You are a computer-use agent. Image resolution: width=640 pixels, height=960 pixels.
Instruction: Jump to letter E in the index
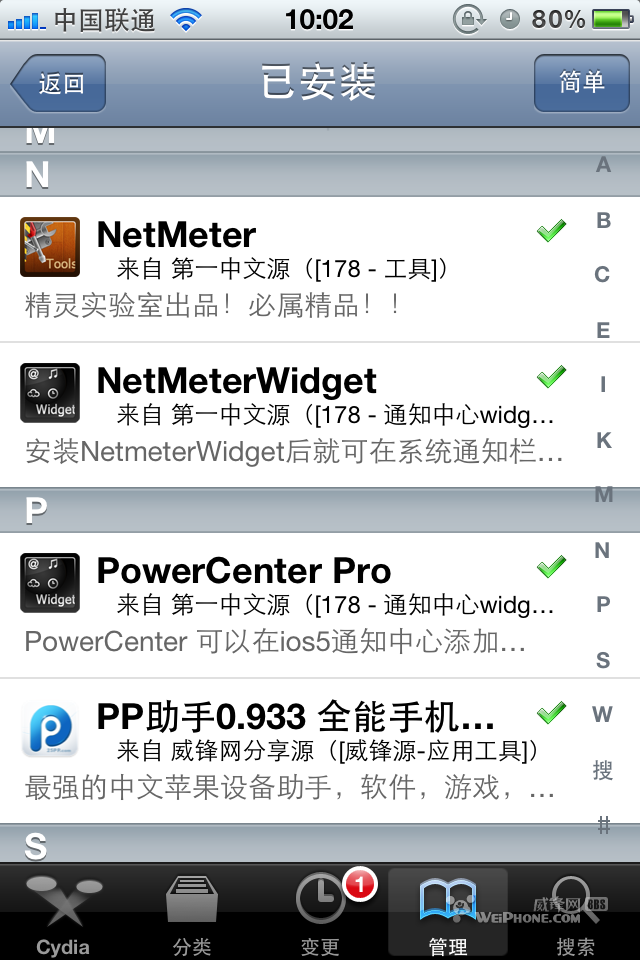point(603,330)
